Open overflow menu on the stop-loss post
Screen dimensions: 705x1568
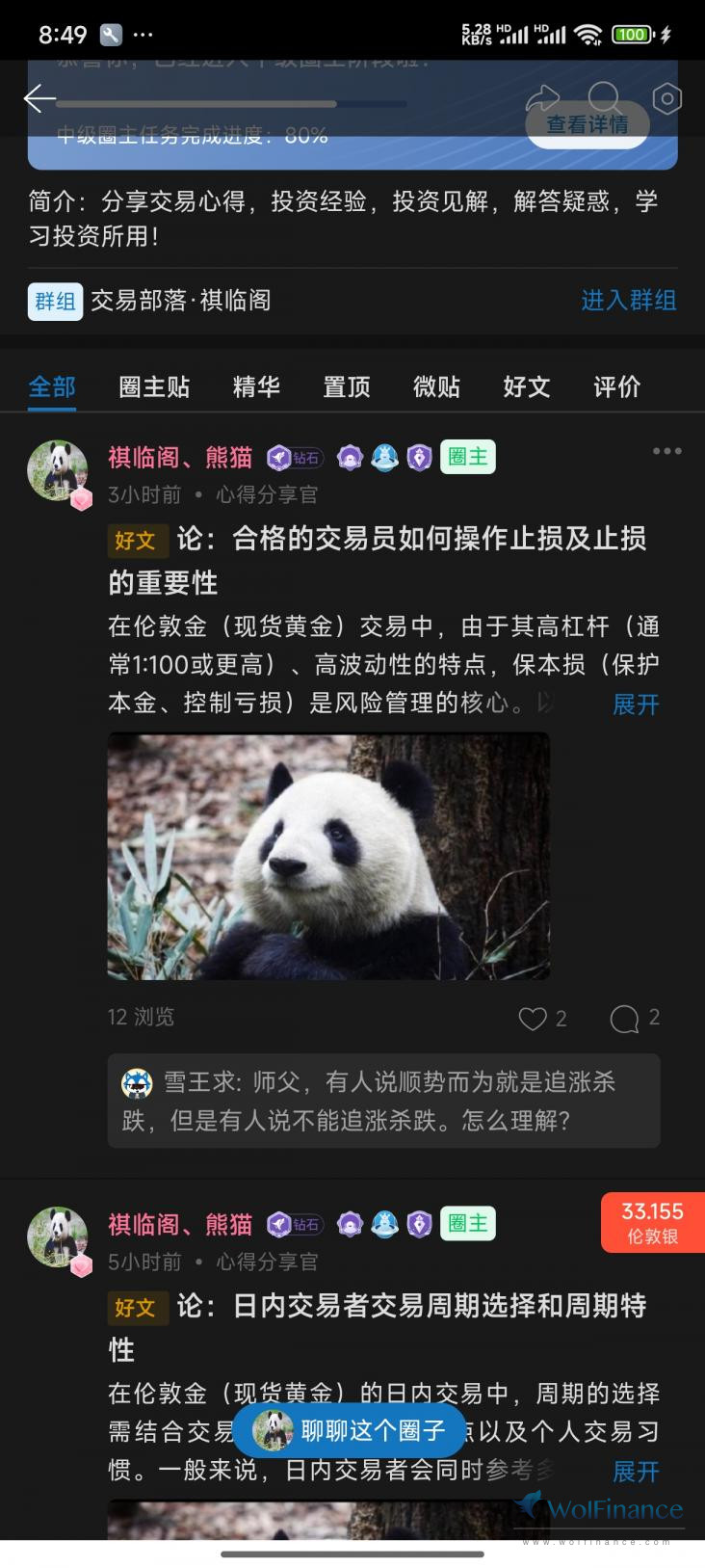[666, 451]
